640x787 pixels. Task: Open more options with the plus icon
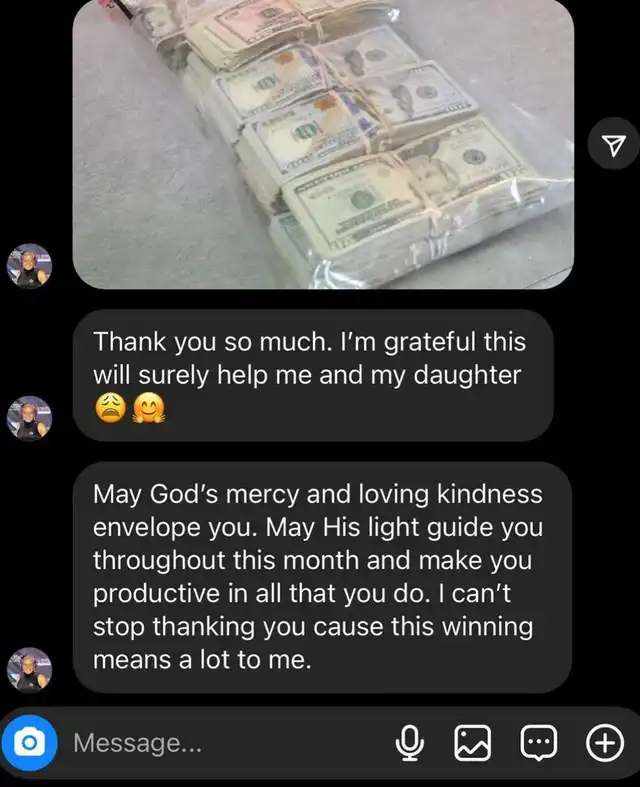pyautogui.click(x=603, y=743)
